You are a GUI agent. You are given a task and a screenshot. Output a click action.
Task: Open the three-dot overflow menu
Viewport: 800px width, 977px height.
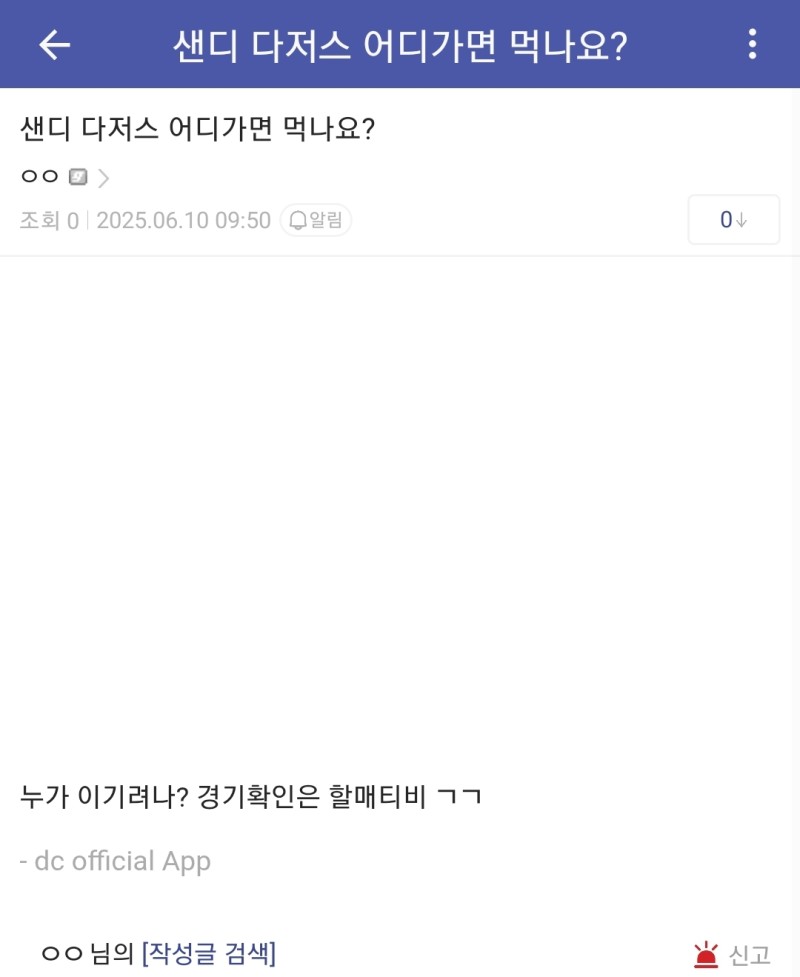[752, 44]
